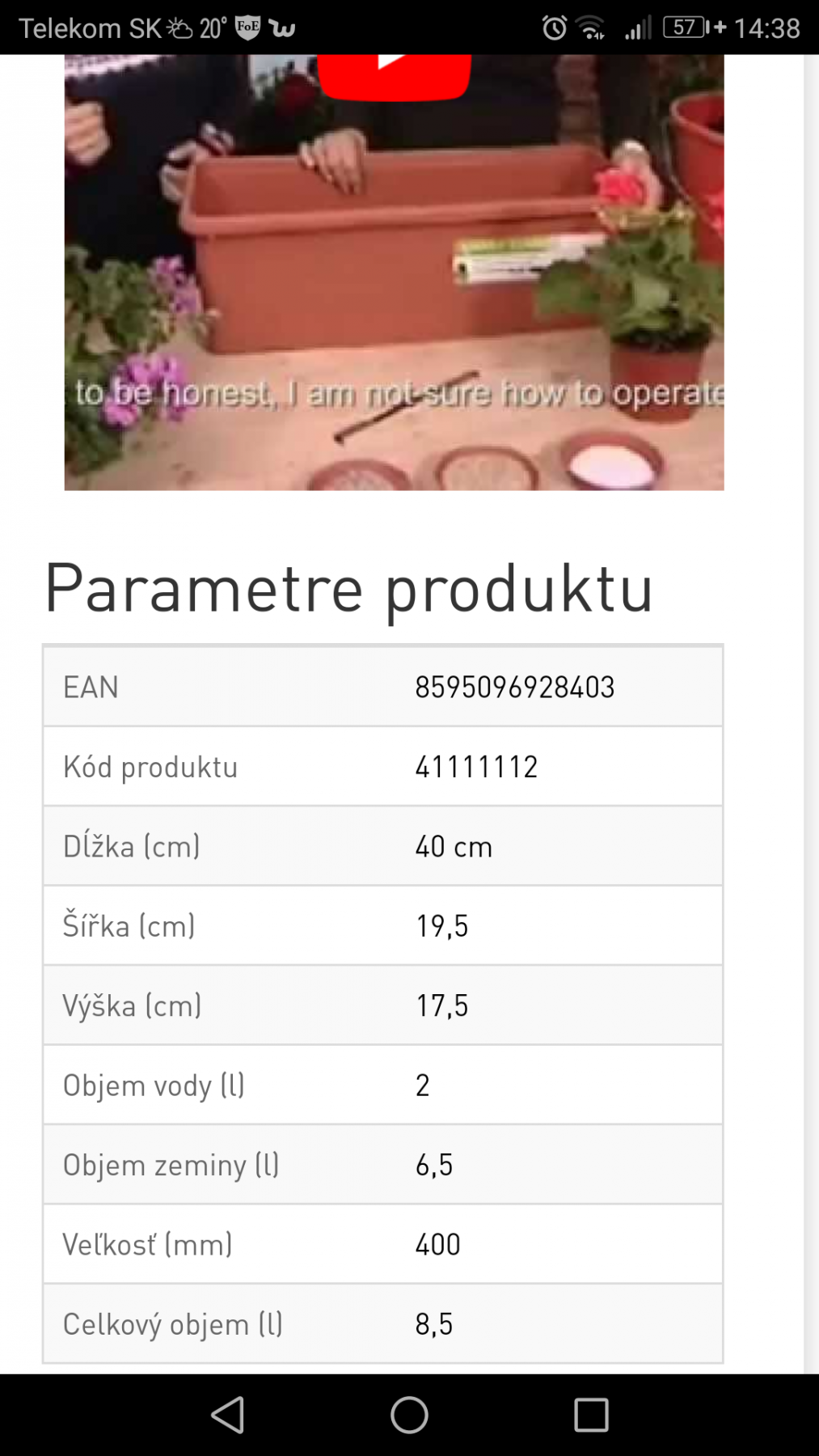Go back with the system back button
819x1456 pixels.
click(228, 1415)
